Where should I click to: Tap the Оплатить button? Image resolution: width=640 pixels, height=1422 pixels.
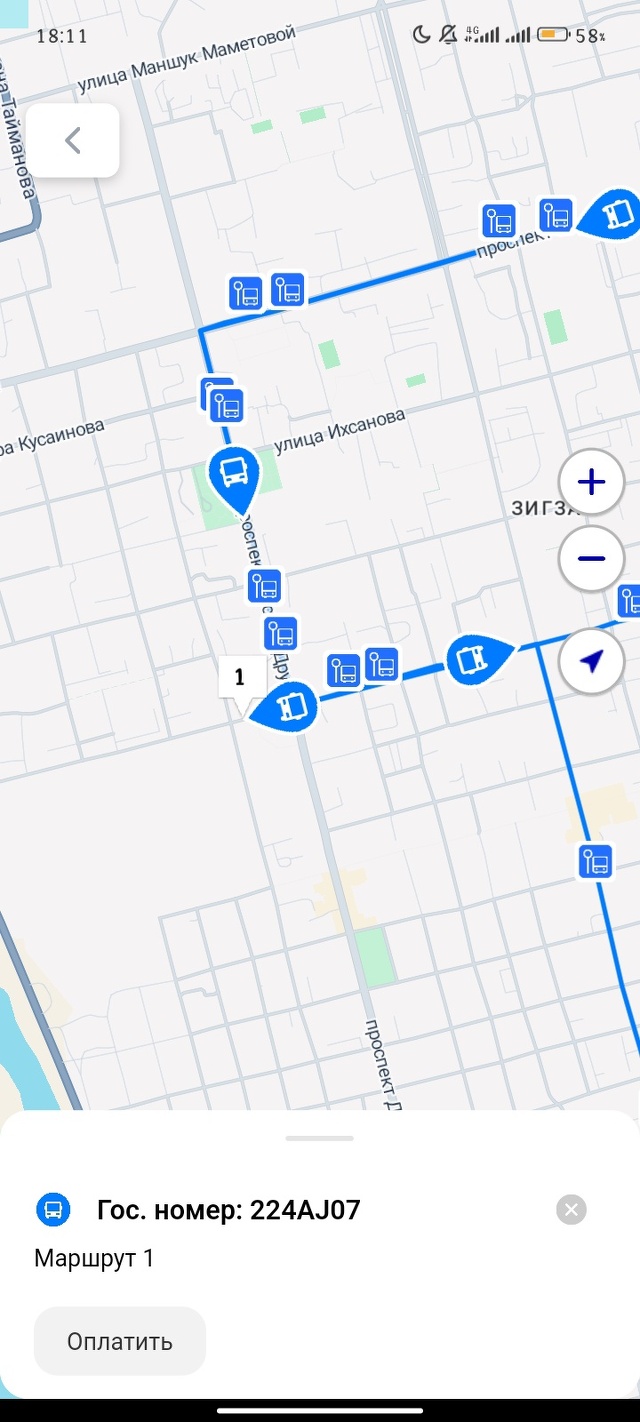coord(120,1341)
